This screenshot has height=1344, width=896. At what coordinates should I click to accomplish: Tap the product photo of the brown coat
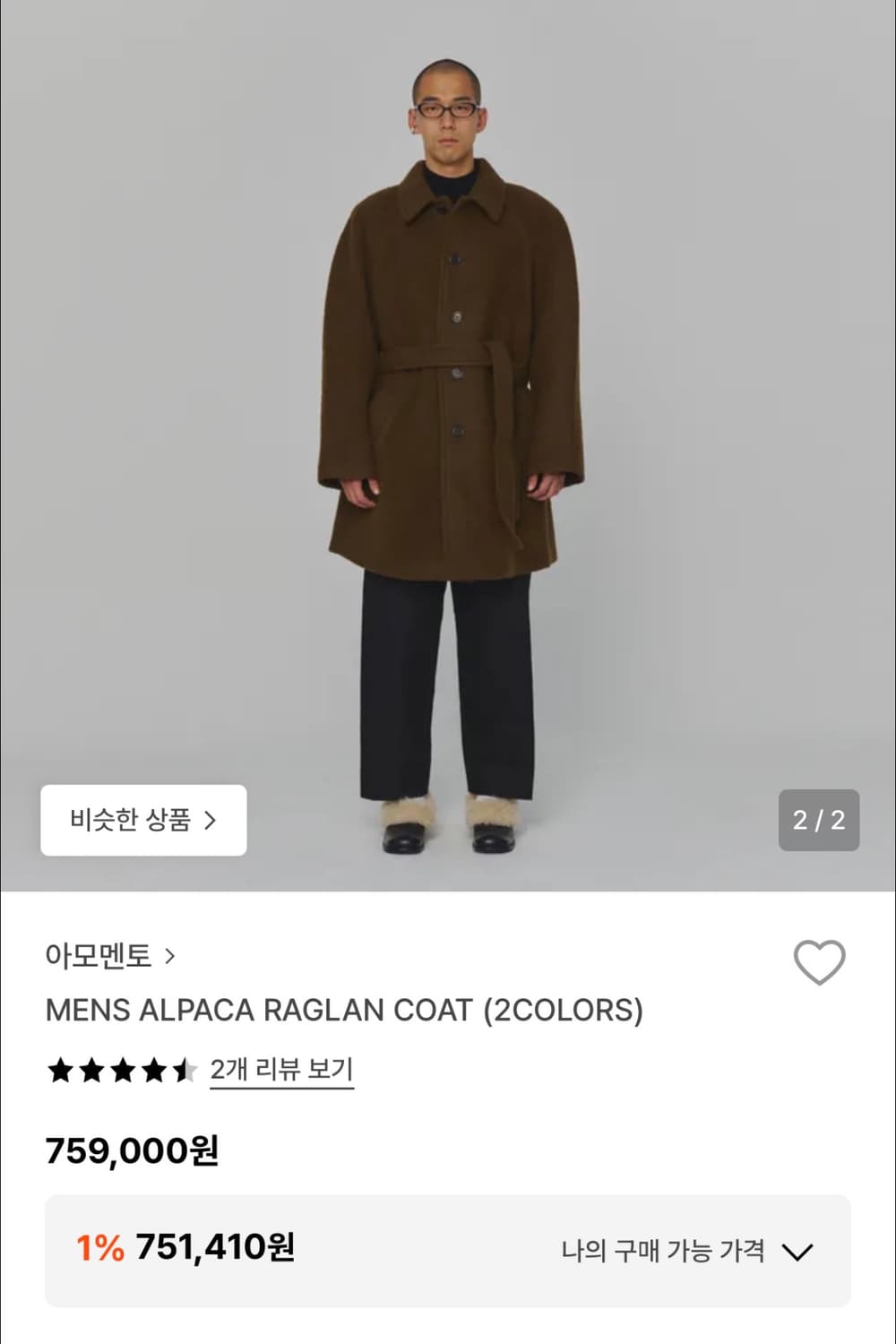point(448,403)
